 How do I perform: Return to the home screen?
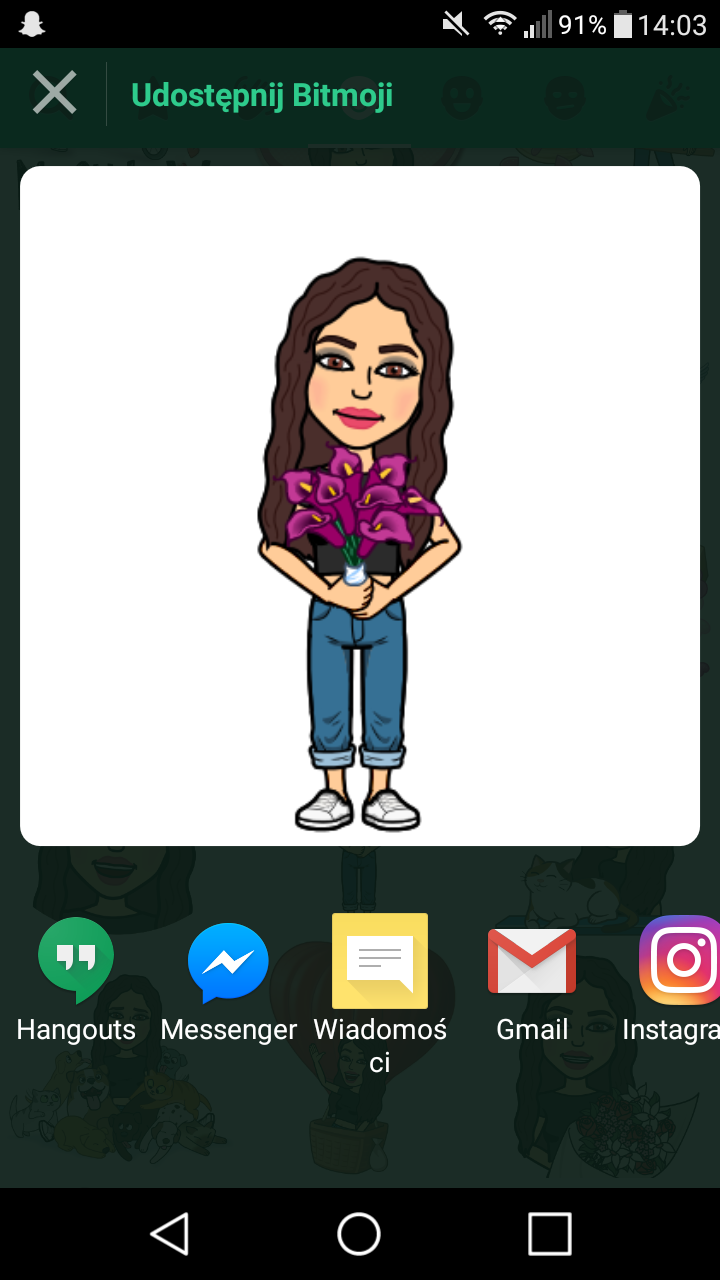pyautogui.click(x=359, y=1233)
